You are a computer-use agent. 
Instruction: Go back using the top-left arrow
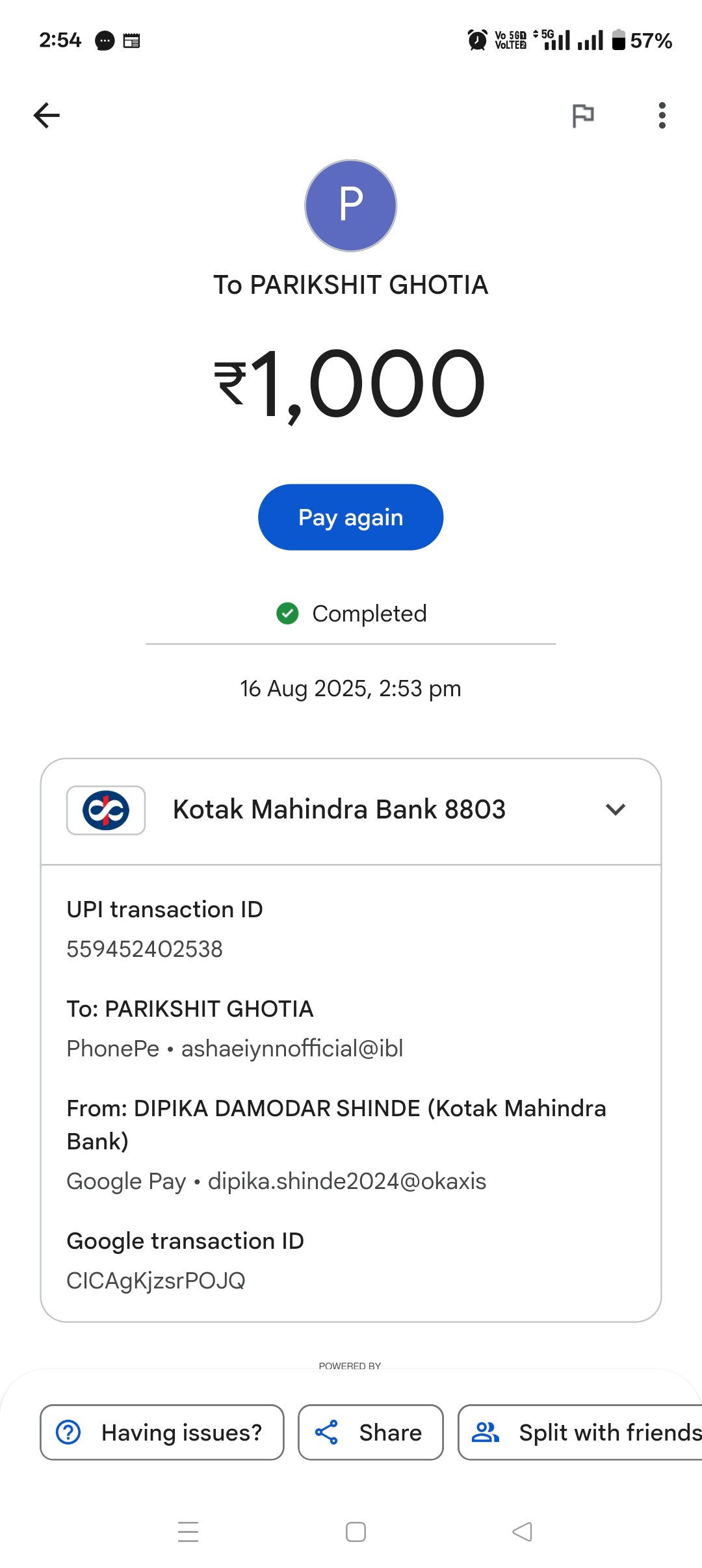click(47, 116)
